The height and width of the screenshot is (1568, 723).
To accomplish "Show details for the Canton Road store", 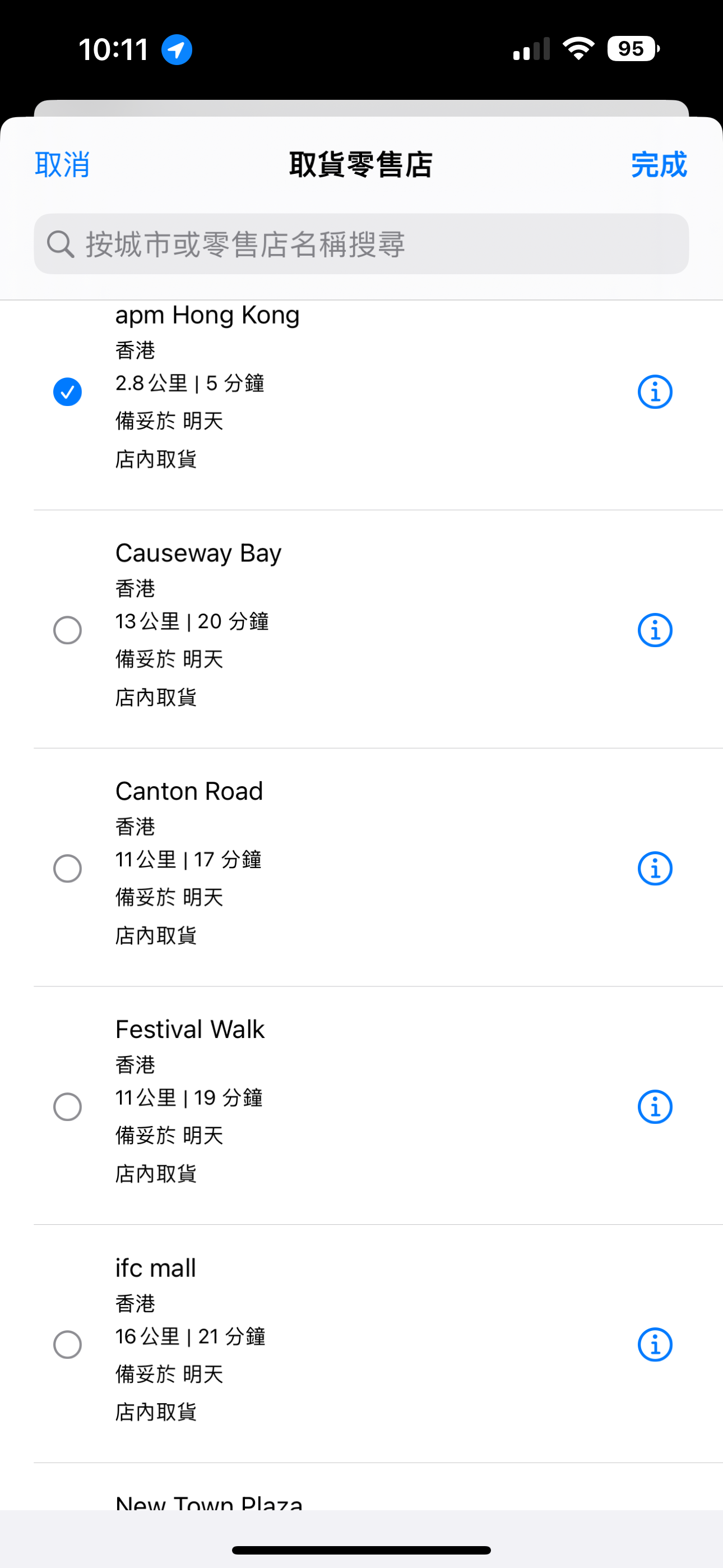I will click(655, 868).
